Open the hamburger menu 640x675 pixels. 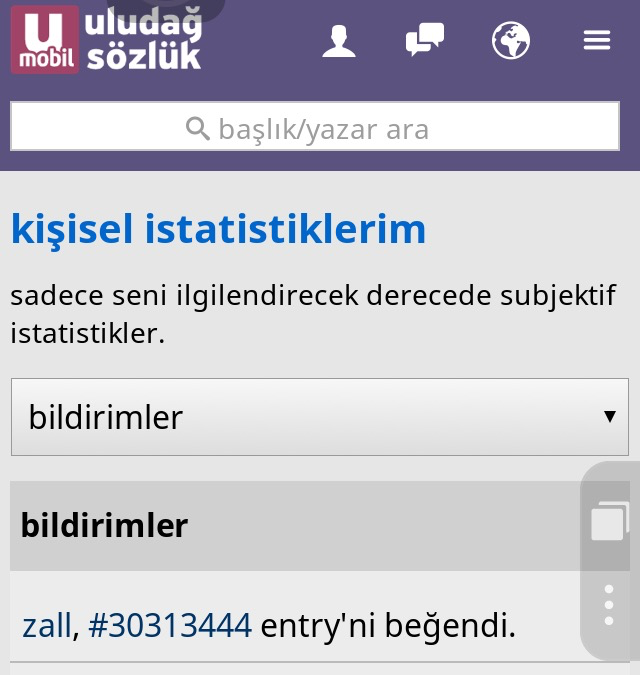[x=597, y=41]
